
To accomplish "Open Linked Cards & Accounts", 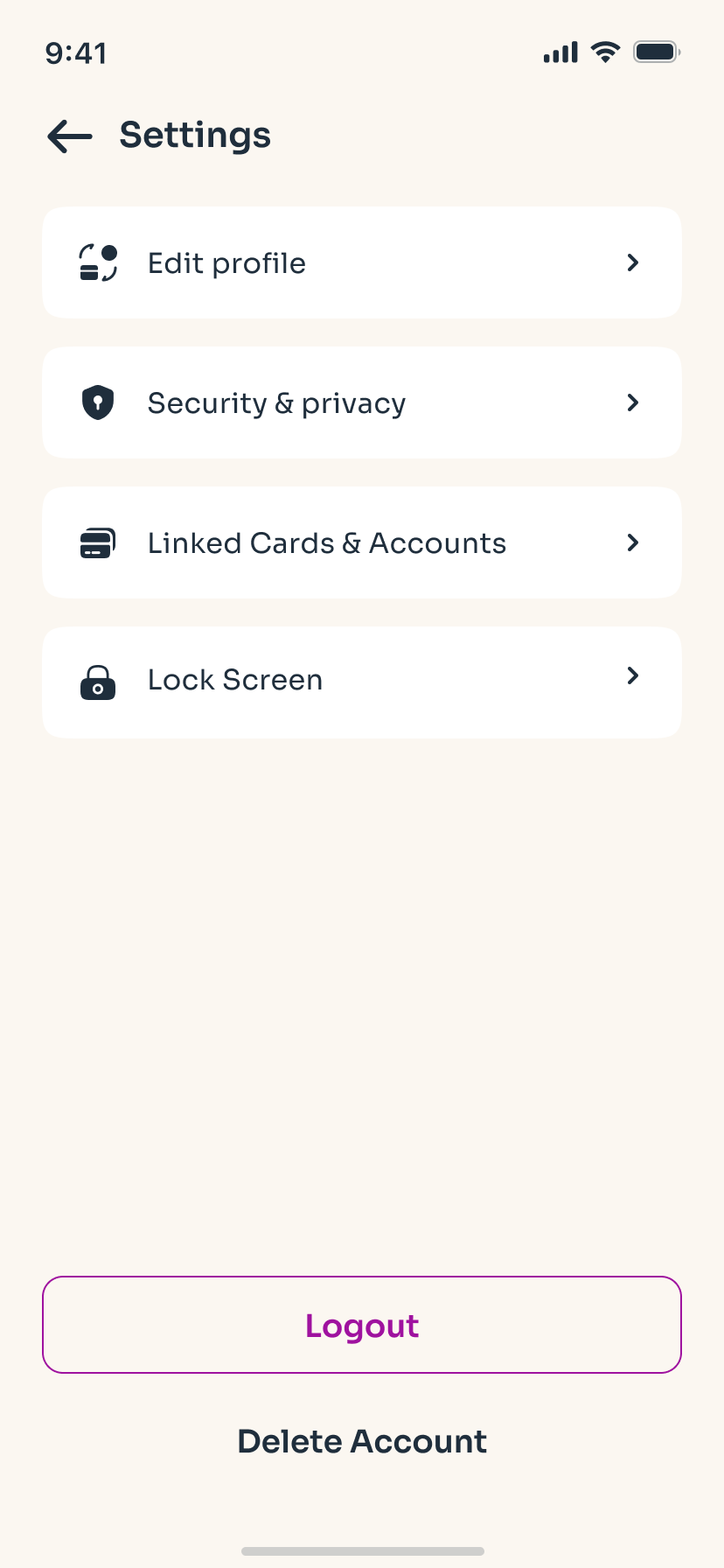I will coord(362,542).
